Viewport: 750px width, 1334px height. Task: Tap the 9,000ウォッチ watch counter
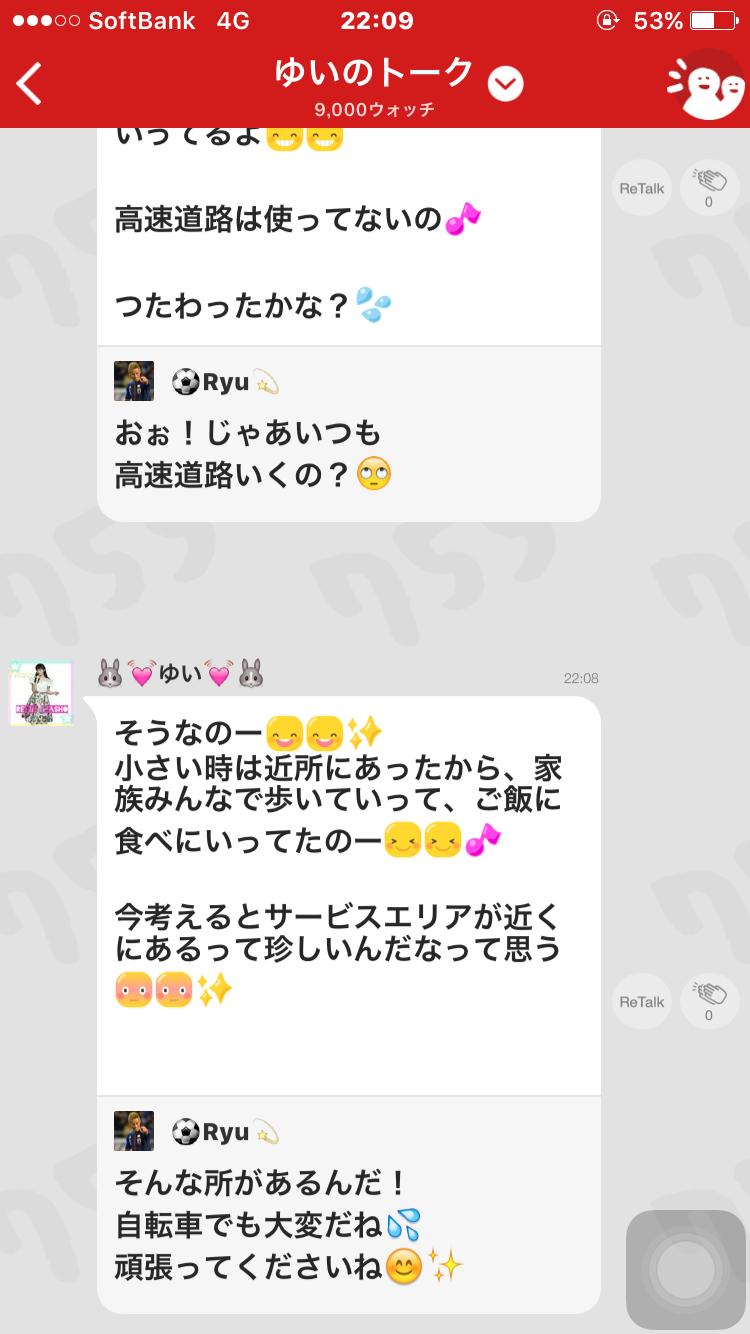click(x=374, y=110)
